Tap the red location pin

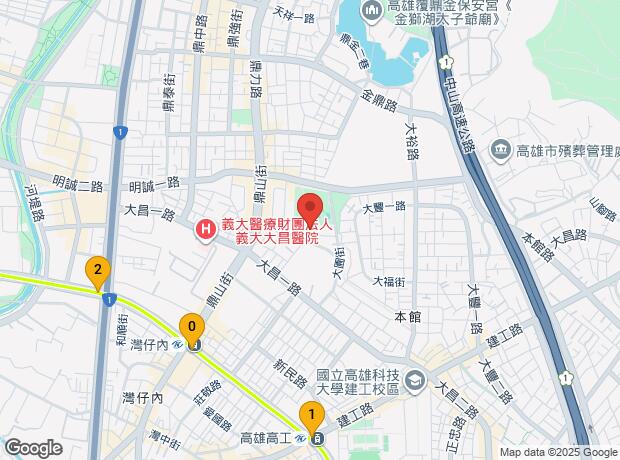coord(310,206)
